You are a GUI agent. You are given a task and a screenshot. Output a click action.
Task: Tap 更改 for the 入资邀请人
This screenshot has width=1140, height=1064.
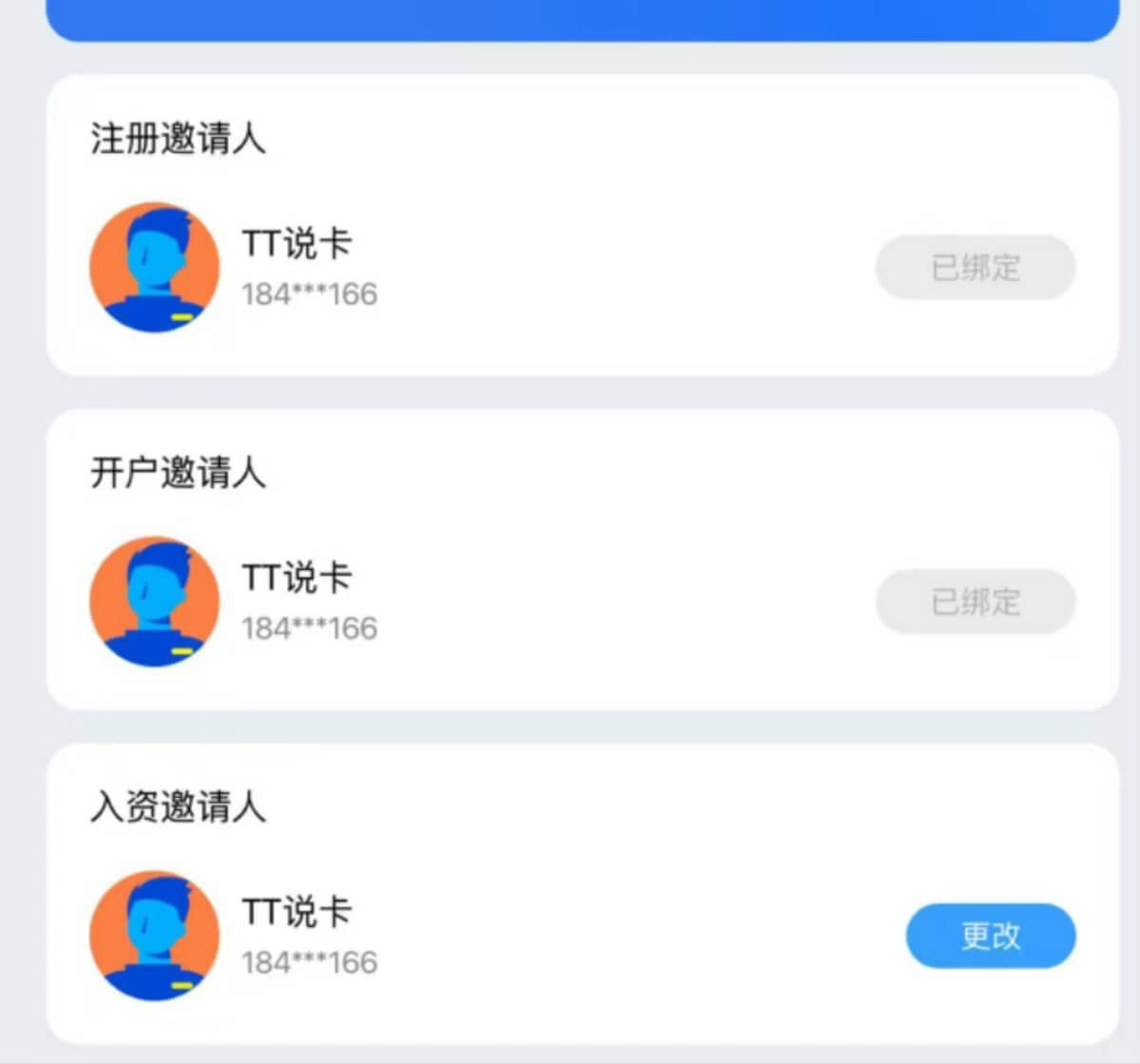(x=990, y=936)
